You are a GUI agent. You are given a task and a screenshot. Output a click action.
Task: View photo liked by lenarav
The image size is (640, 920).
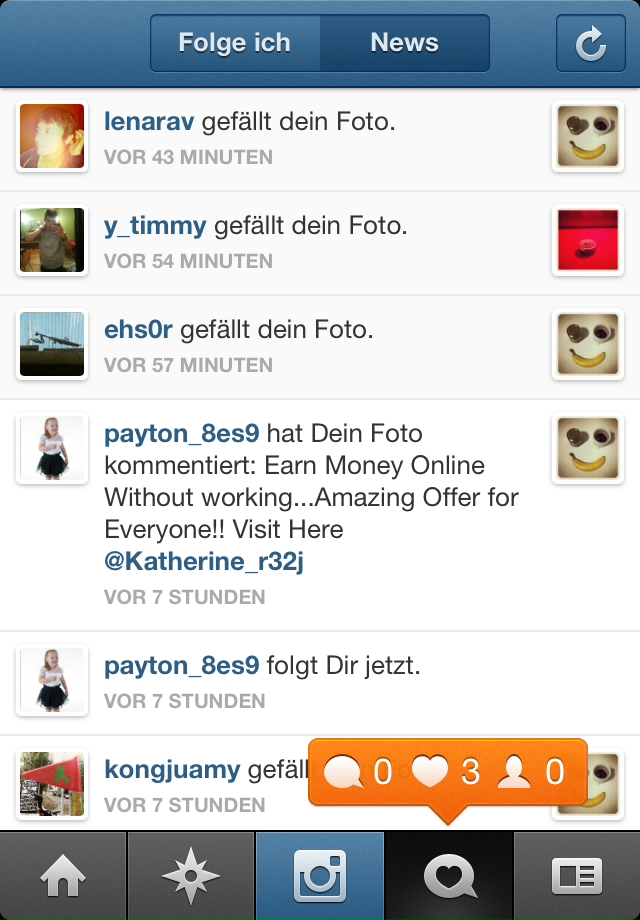point(586,137)
